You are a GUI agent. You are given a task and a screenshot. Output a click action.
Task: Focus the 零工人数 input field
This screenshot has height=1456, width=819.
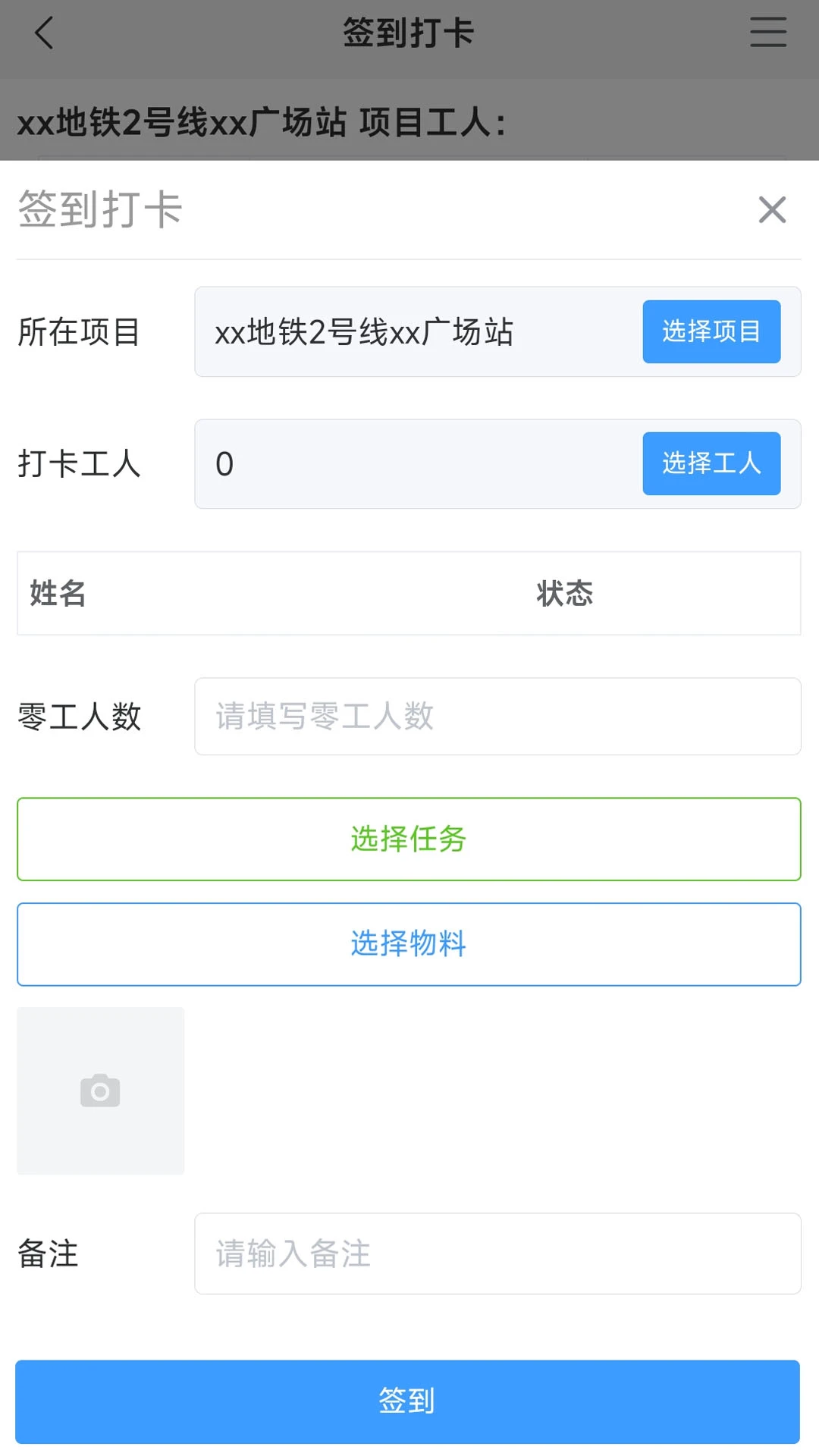(497, 717)
